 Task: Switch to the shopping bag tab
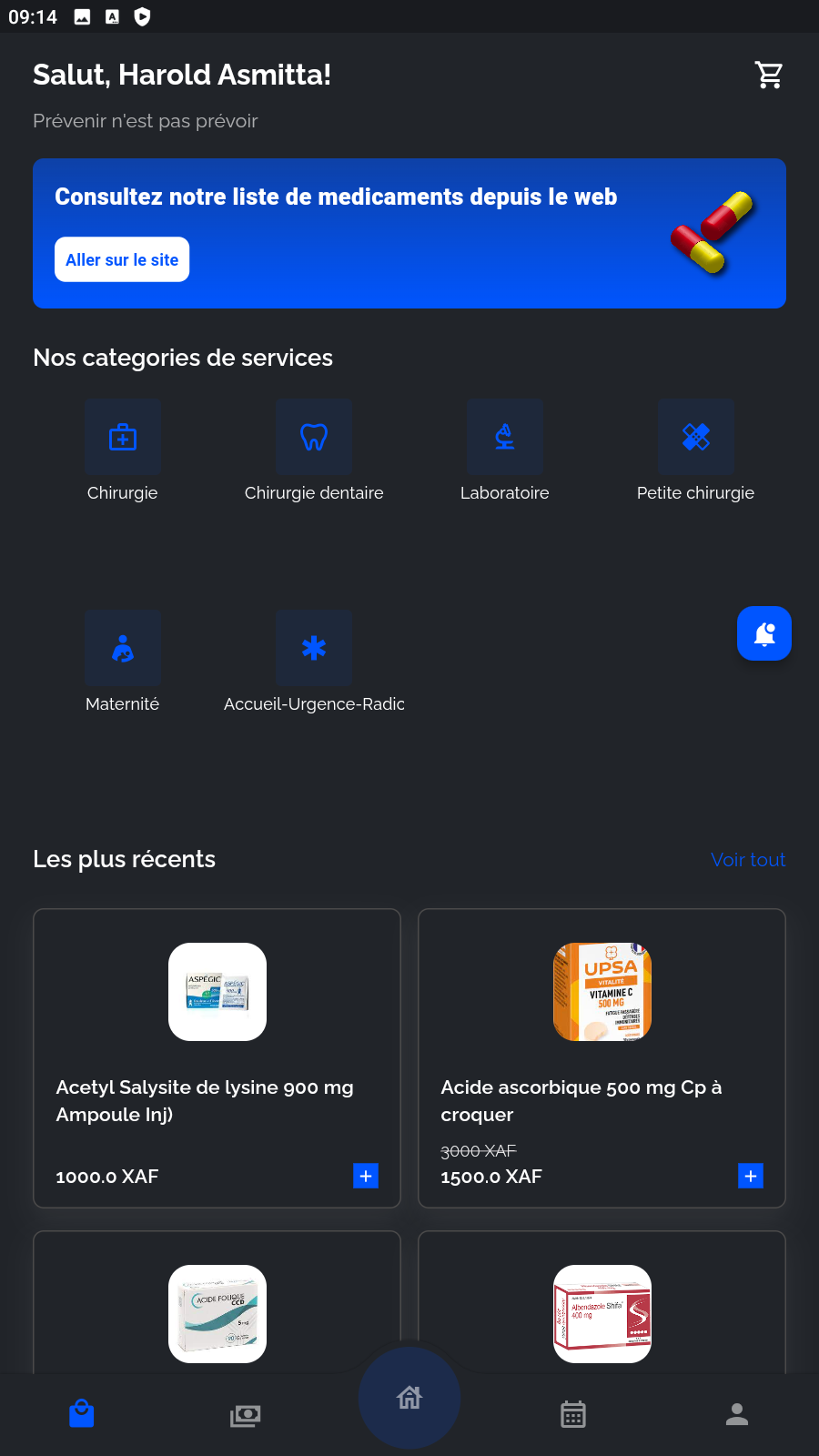point(82,1414)
